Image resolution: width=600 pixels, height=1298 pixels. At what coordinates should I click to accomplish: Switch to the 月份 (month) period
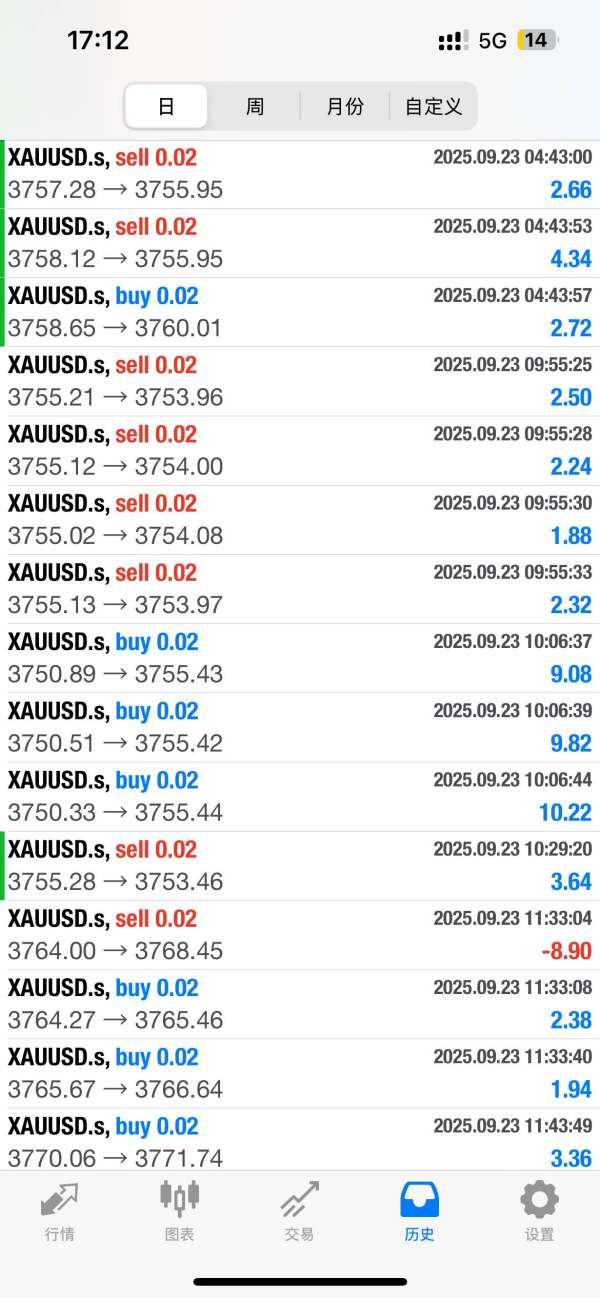click(x=345, y=106)
